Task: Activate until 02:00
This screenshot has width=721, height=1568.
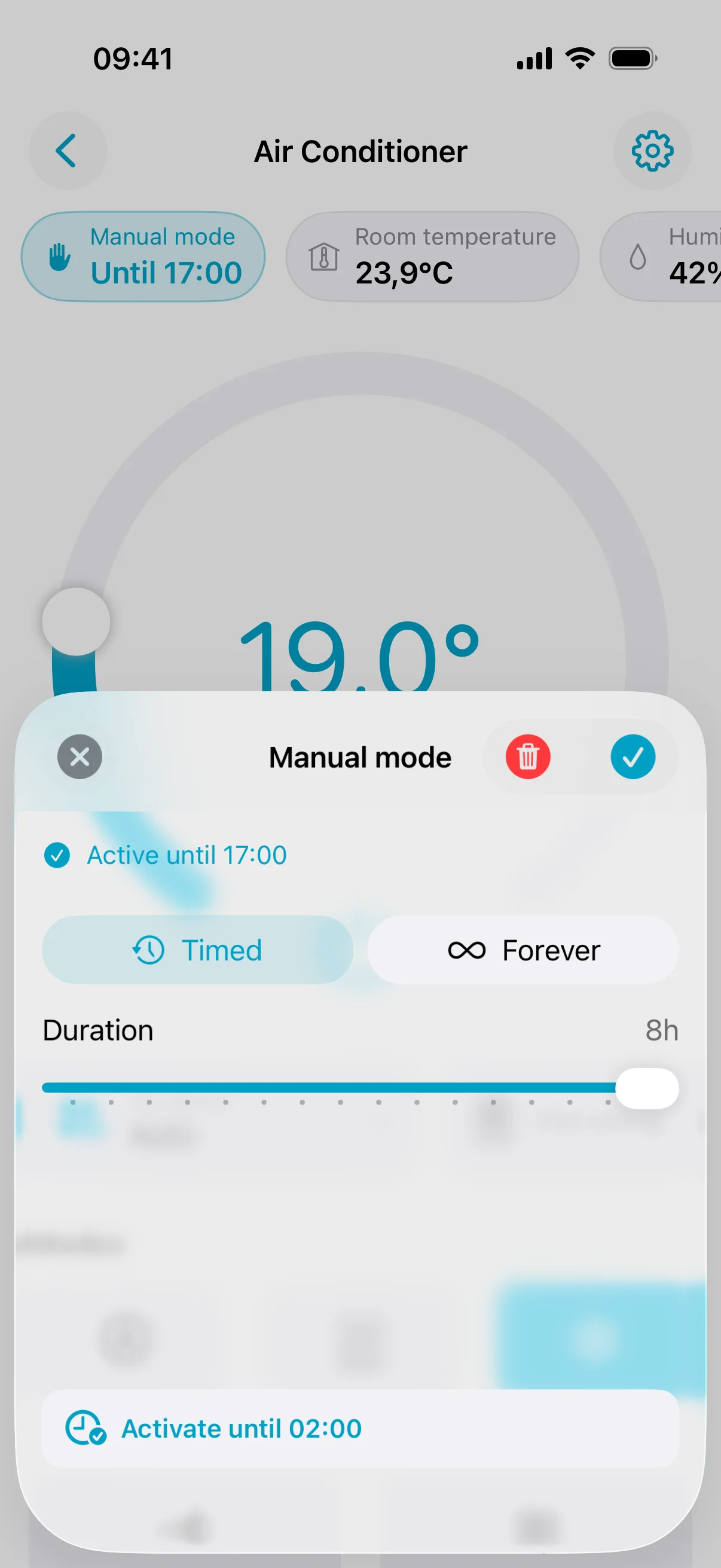Action: 360,1428
